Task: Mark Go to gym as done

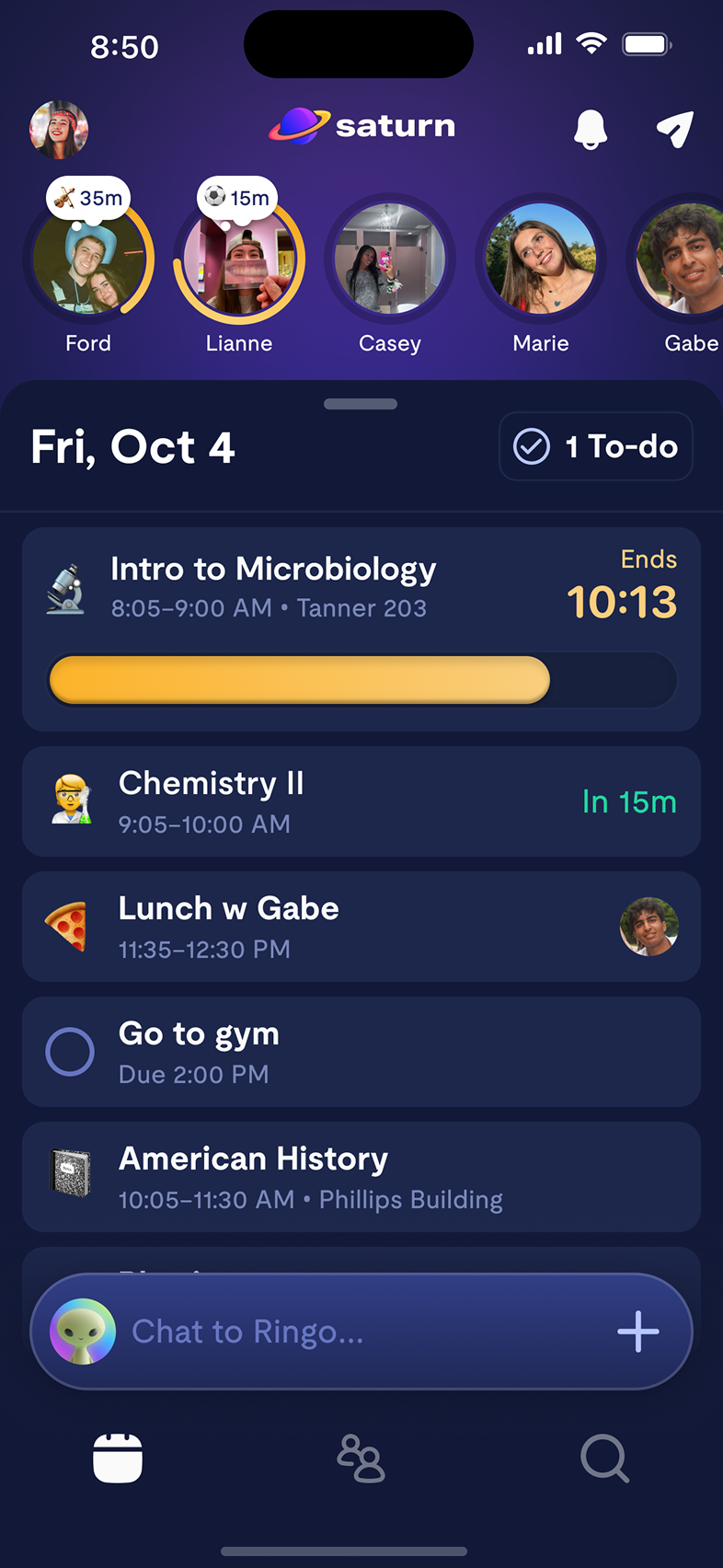Action: pos(70,1052)
